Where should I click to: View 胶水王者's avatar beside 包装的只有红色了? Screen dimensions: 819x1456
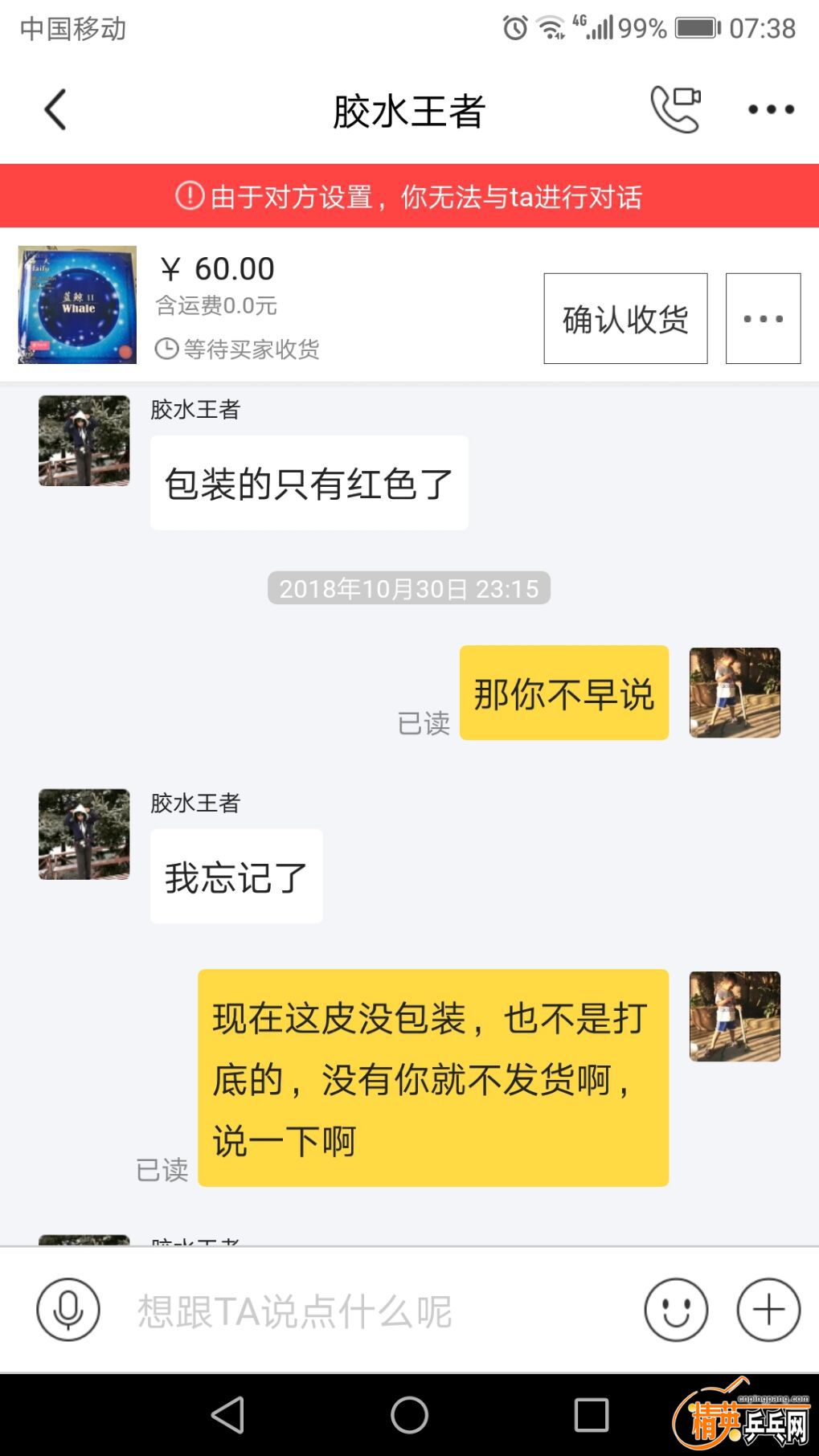[84, 440]
